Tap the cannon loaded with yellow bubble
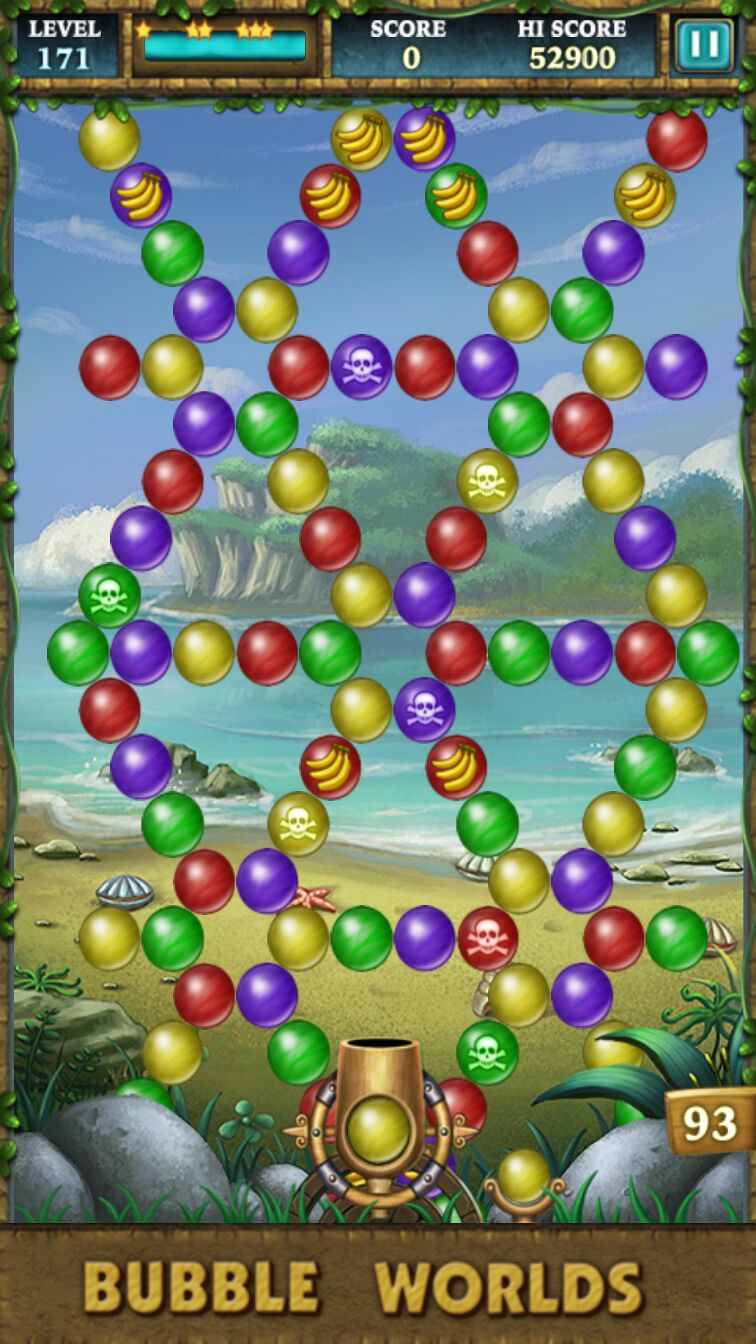756x1344 pixels. [378, 1120]
